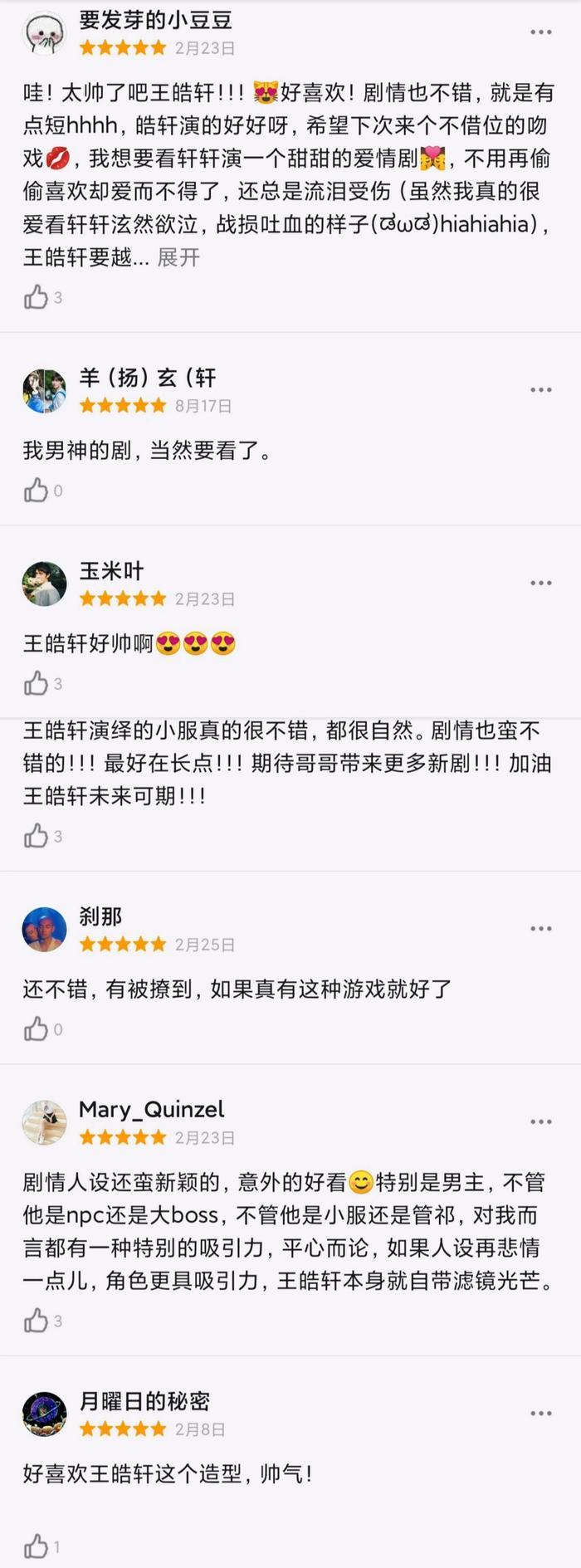Like the review saying 我男神的剧
Viewport: 581px width, 1568px height.
36,491
